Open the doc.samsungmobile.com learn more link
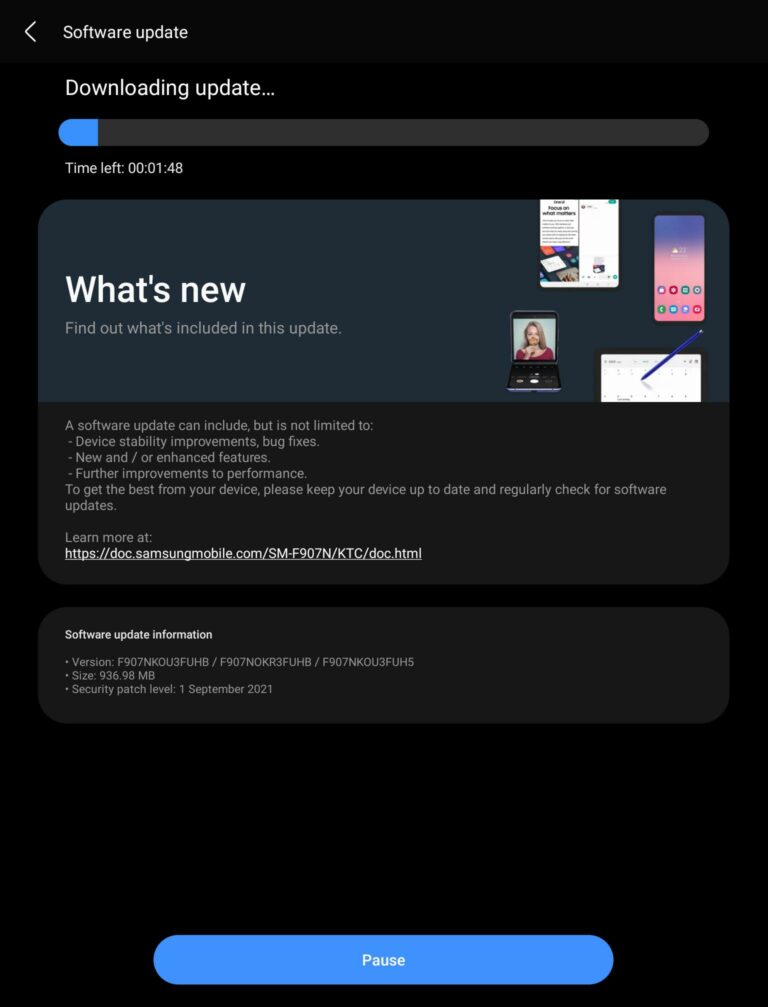The width and height of the screenshot is (768, 1007). [243, 553]
